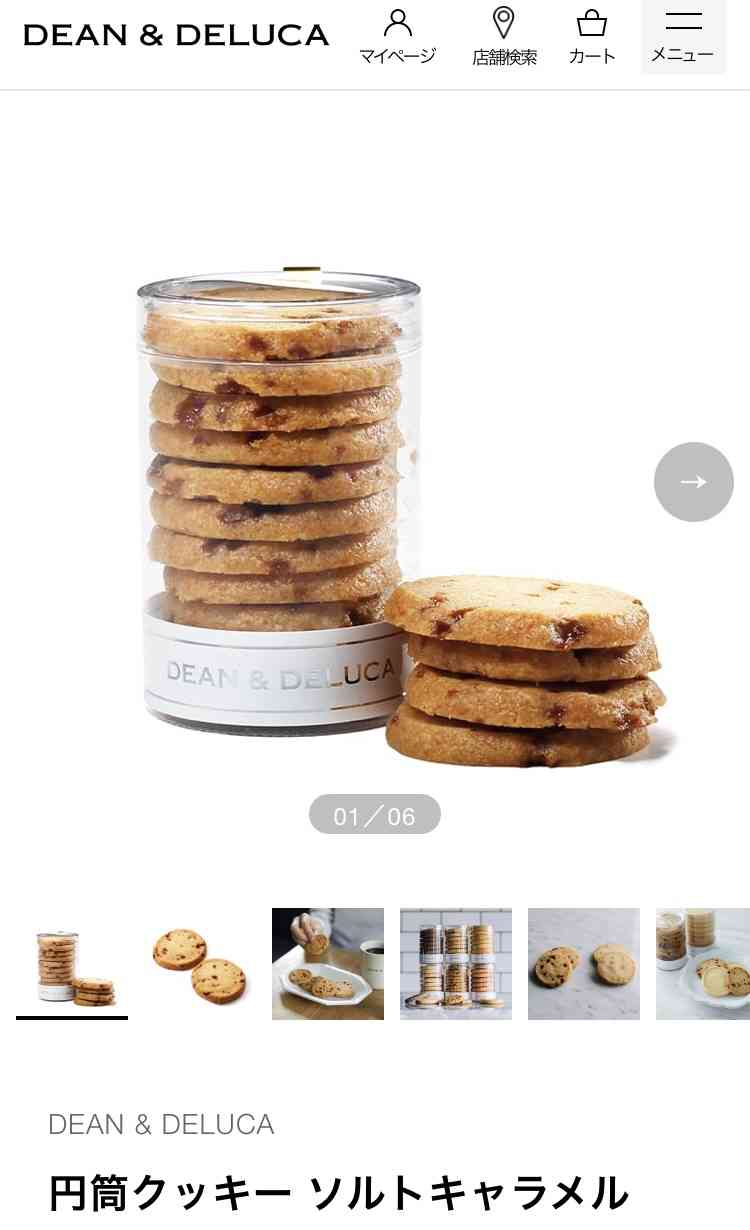Open マイページ account icon

(397, 37)
